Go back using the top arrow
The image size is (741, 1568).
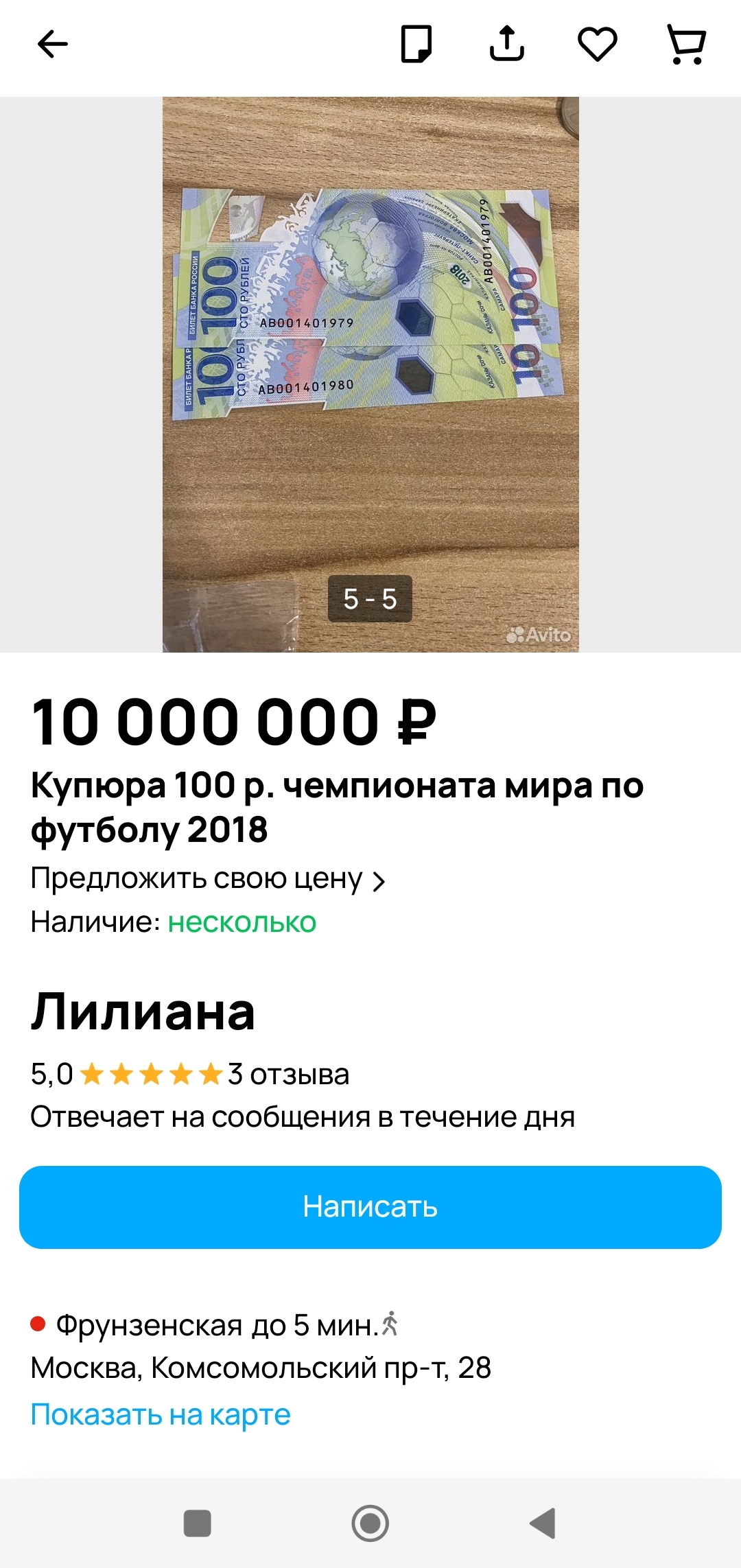pyautogui.click(x=52, y=45)
